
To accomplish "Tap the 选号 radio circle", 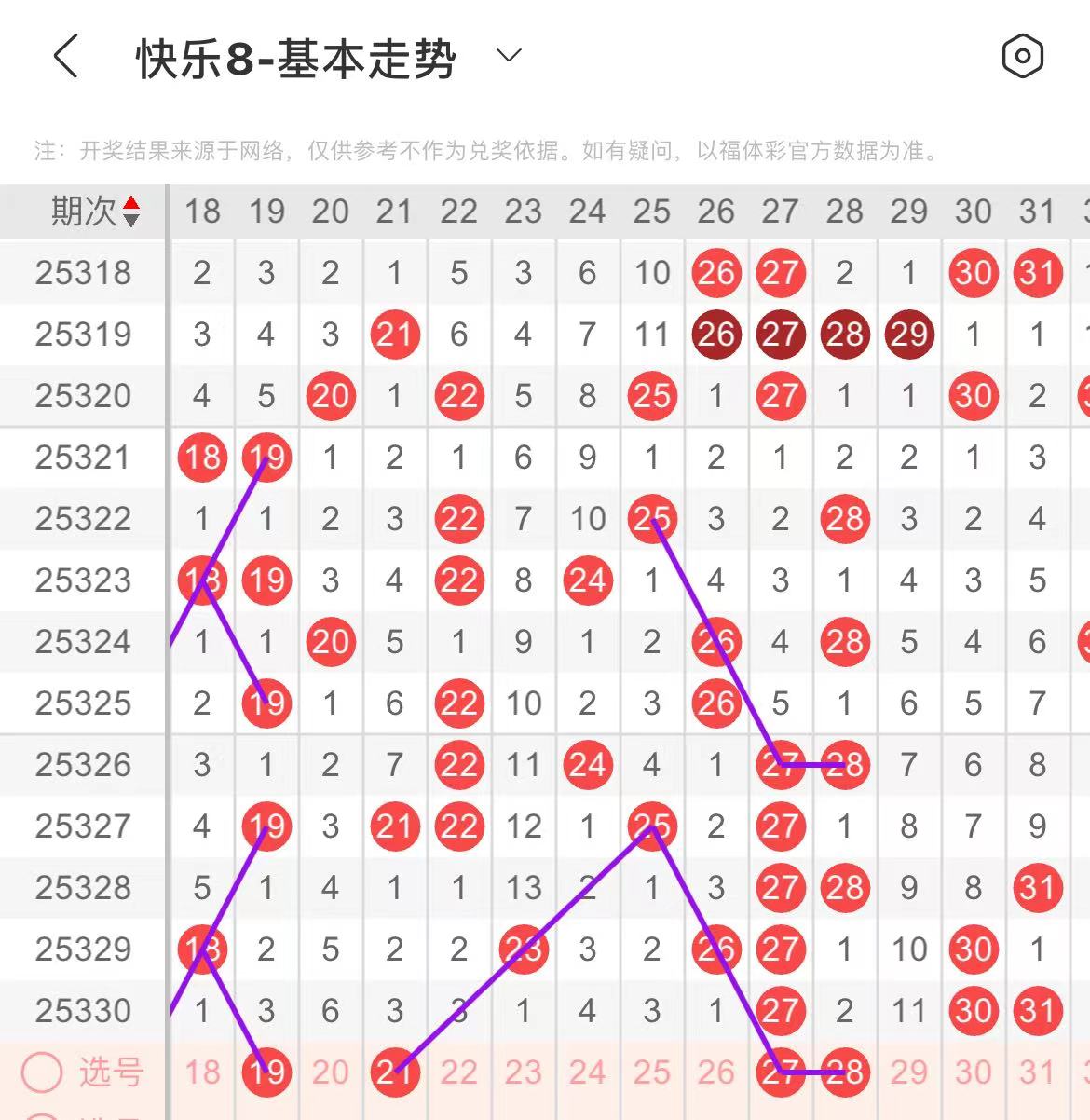I will 42,1072.
